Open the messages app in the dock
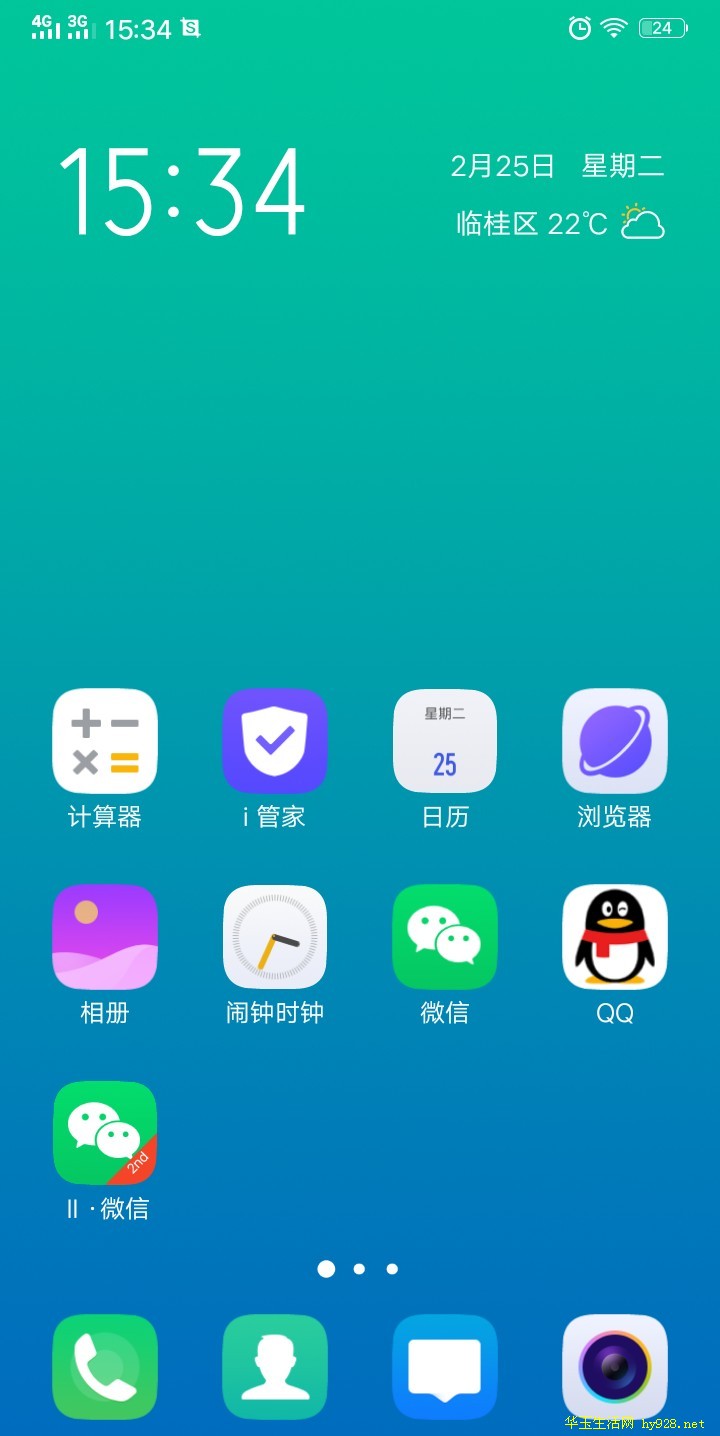 (x=445, y=1367)
